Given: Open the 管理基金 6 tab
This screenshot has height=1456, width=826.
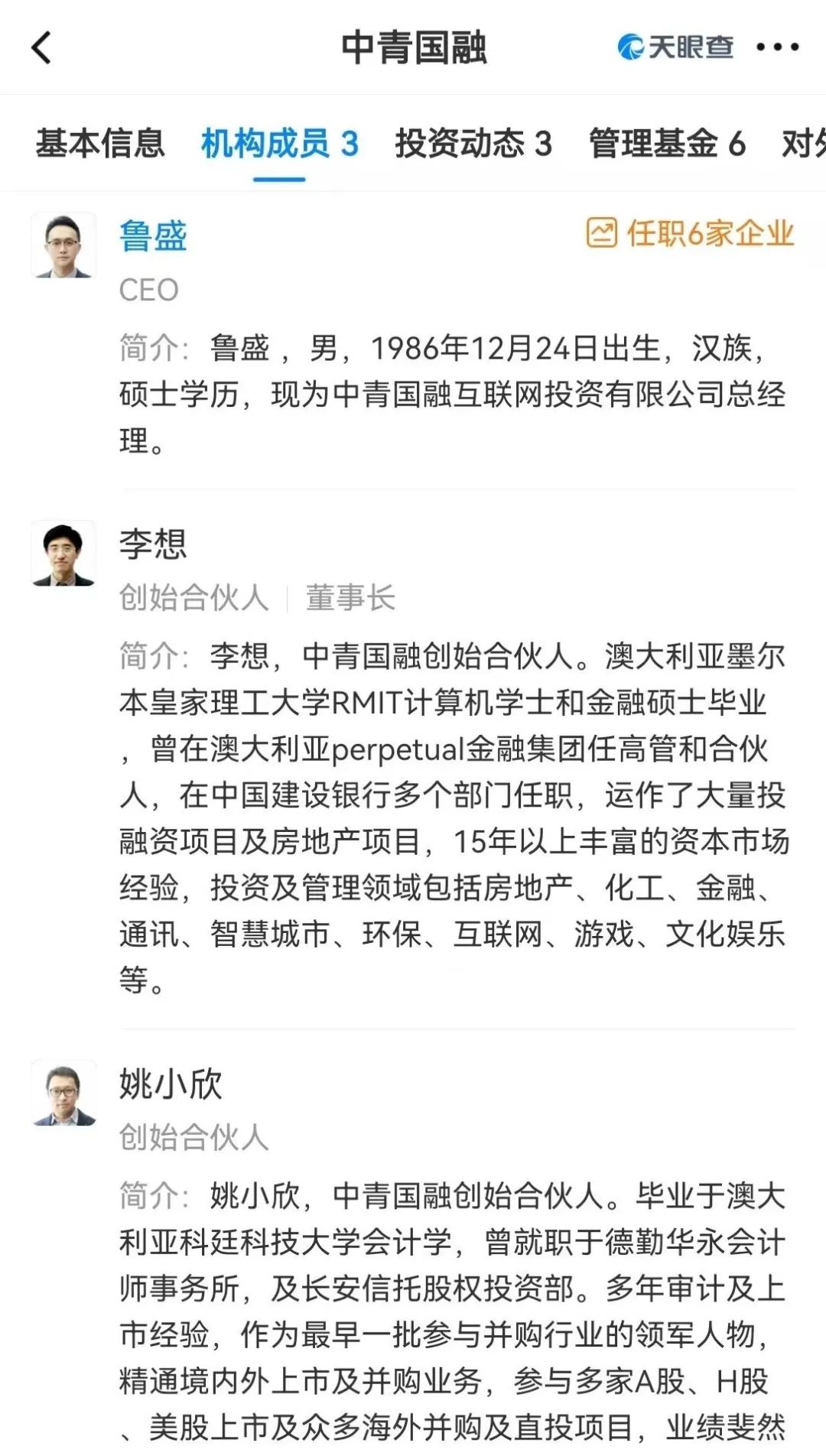Looking at the screenshot, I should tap(667, 143).
